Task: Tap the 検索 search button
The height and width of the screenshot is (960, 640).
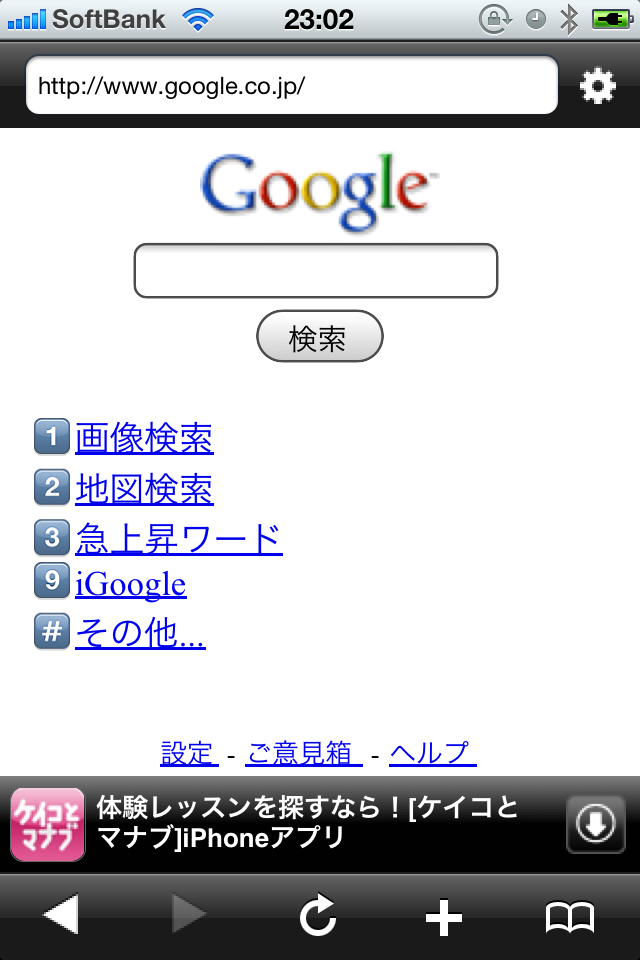Action: coord(319,337)
